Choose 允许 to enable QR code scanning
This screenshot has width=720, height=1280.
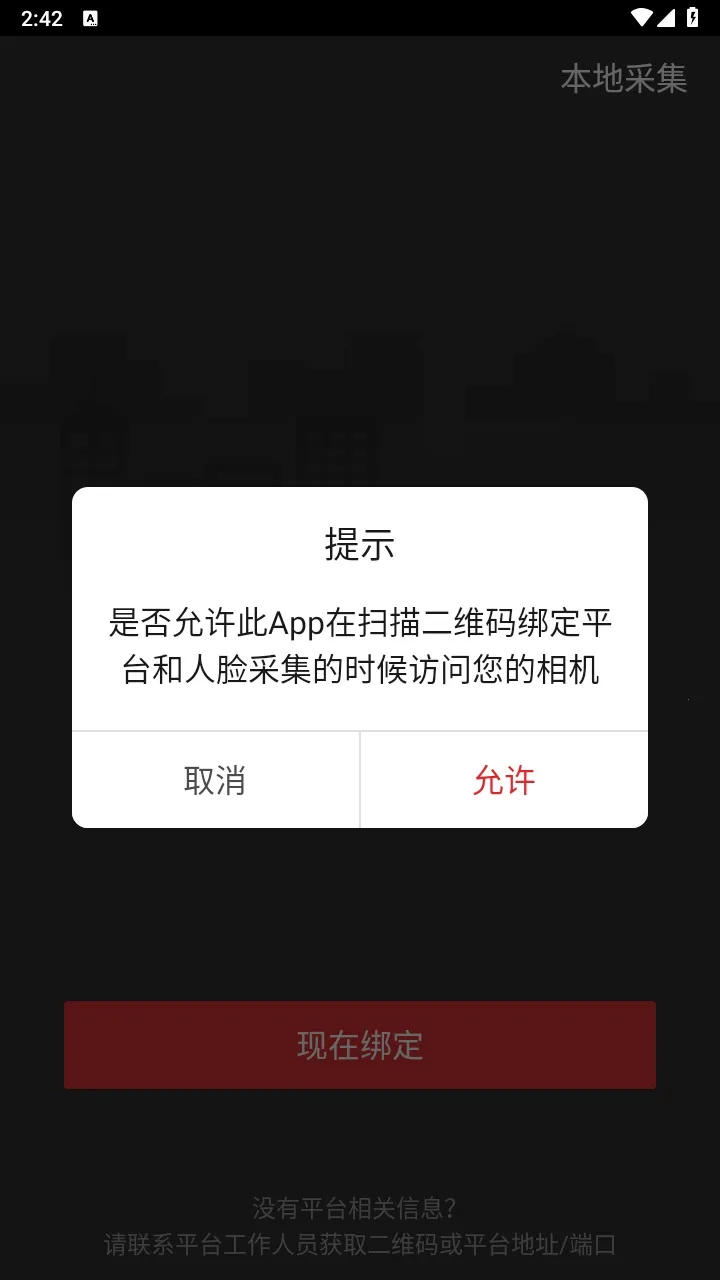[x=504, y=779]
